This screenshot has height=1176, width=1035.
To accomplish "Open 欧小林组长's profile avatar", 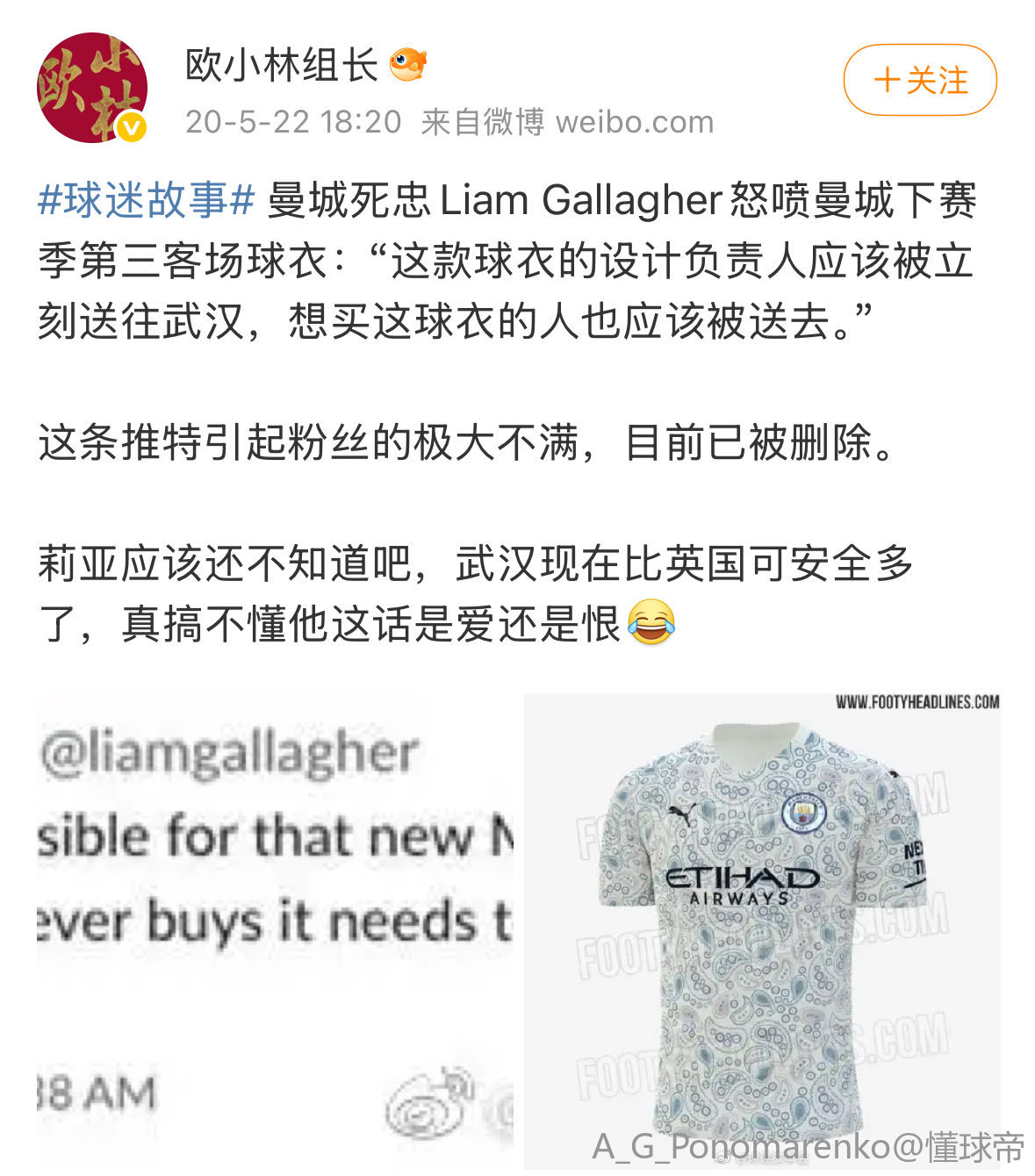I will pos(91,88).
